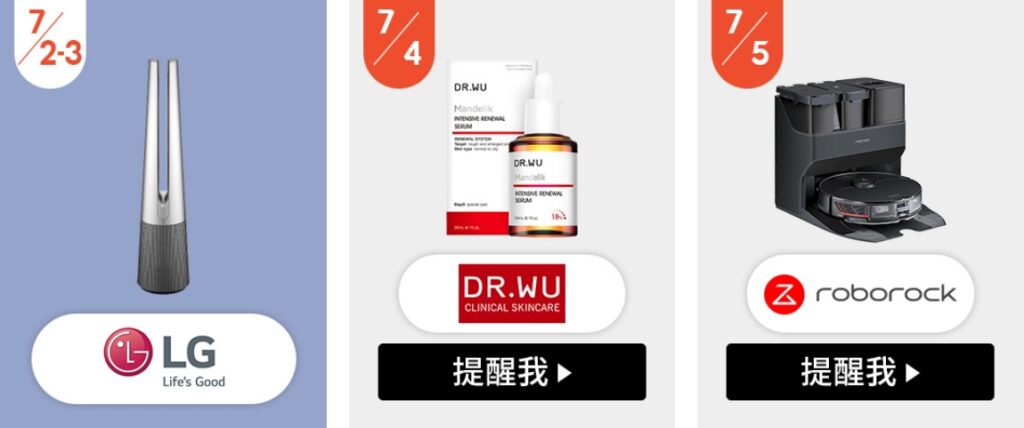Tap 提醒我 under the roborock brand
Viewport: 1024px width, 428px height.
859,372
